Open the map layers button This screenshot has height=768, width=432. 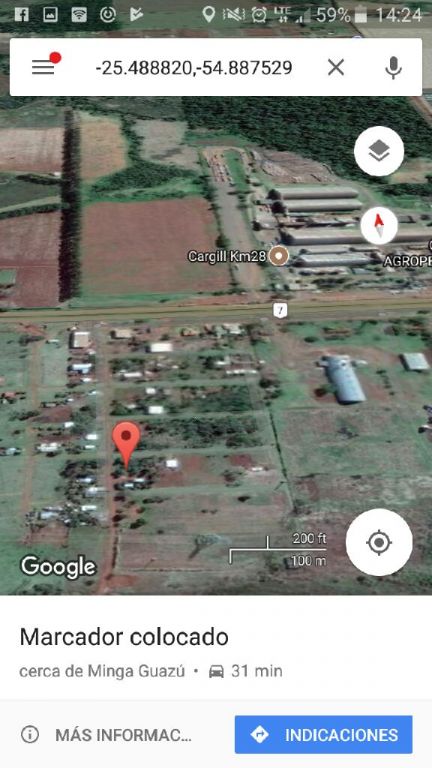(x=379, y=151)
